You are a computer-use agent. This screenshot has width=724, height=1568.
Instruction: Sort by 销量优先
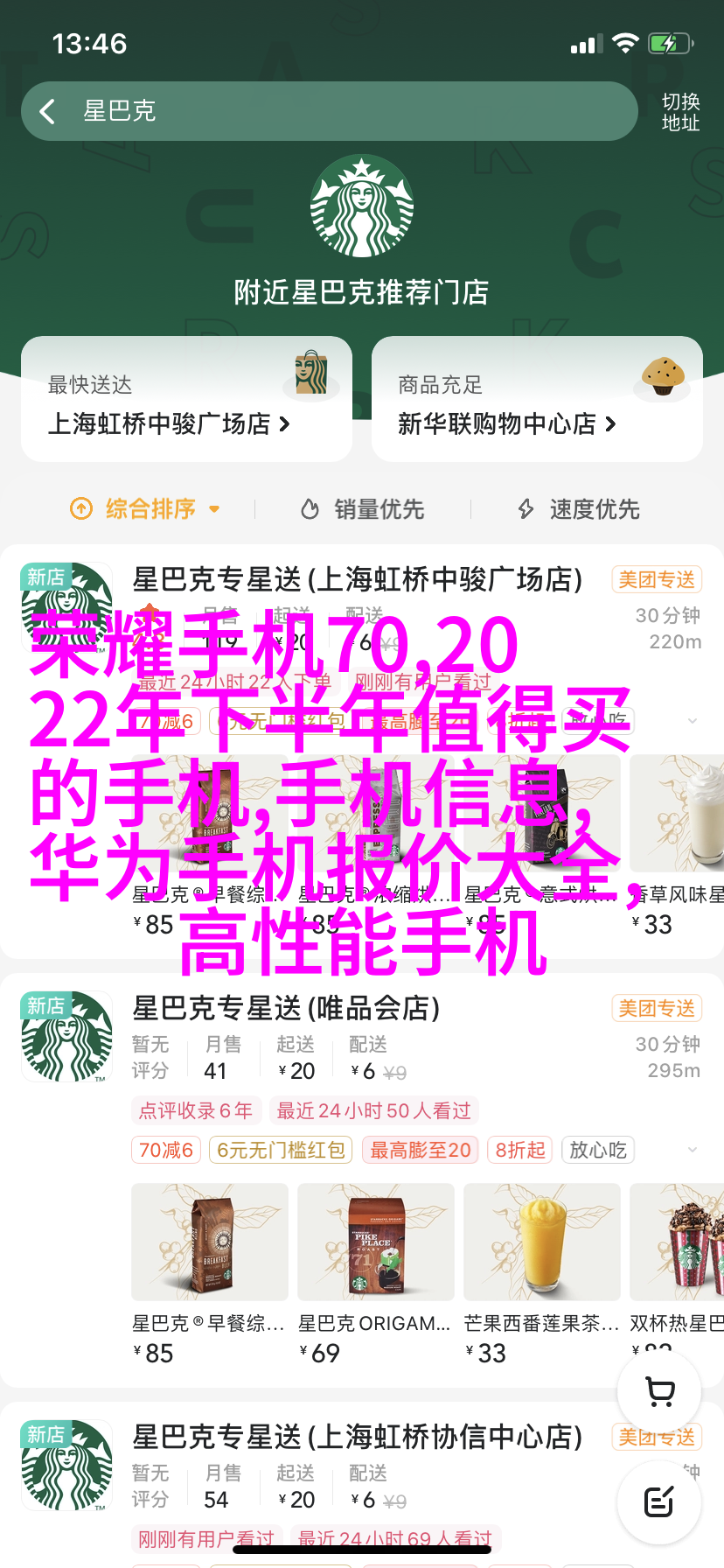click(363, 508)
